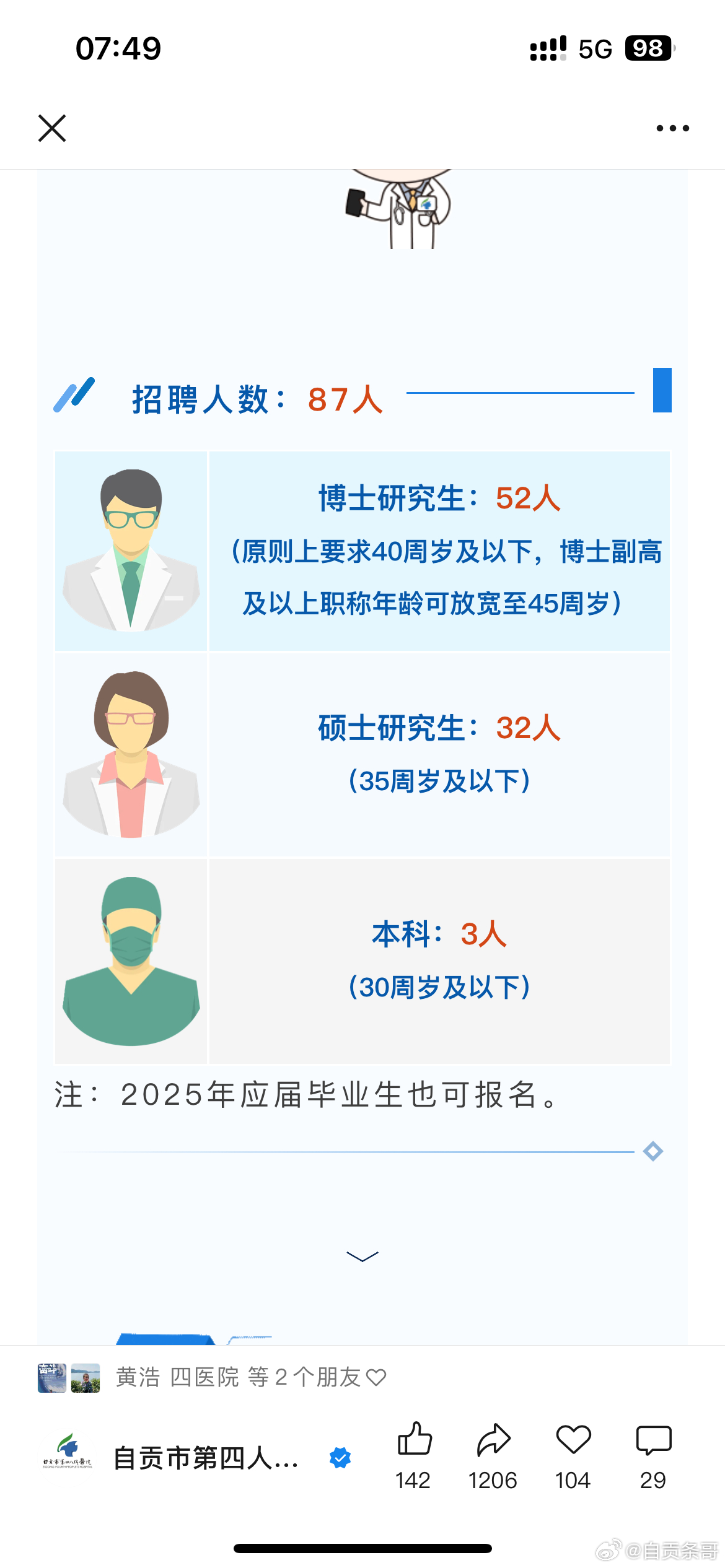Tap the time display 07:49
The width and height of the screenshot is (725, 1568).
(118, 48)
